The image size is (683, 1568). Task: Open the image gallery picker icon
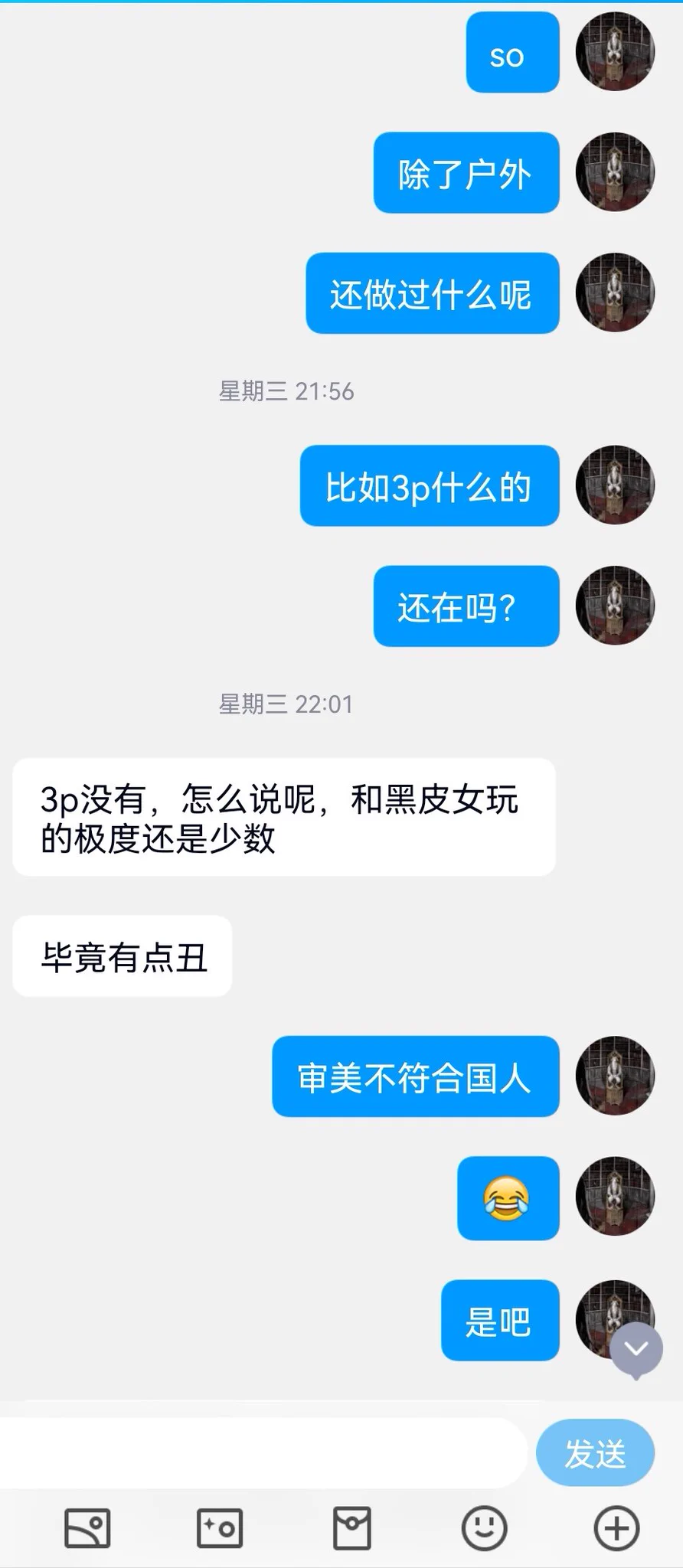coord(87,1528)
